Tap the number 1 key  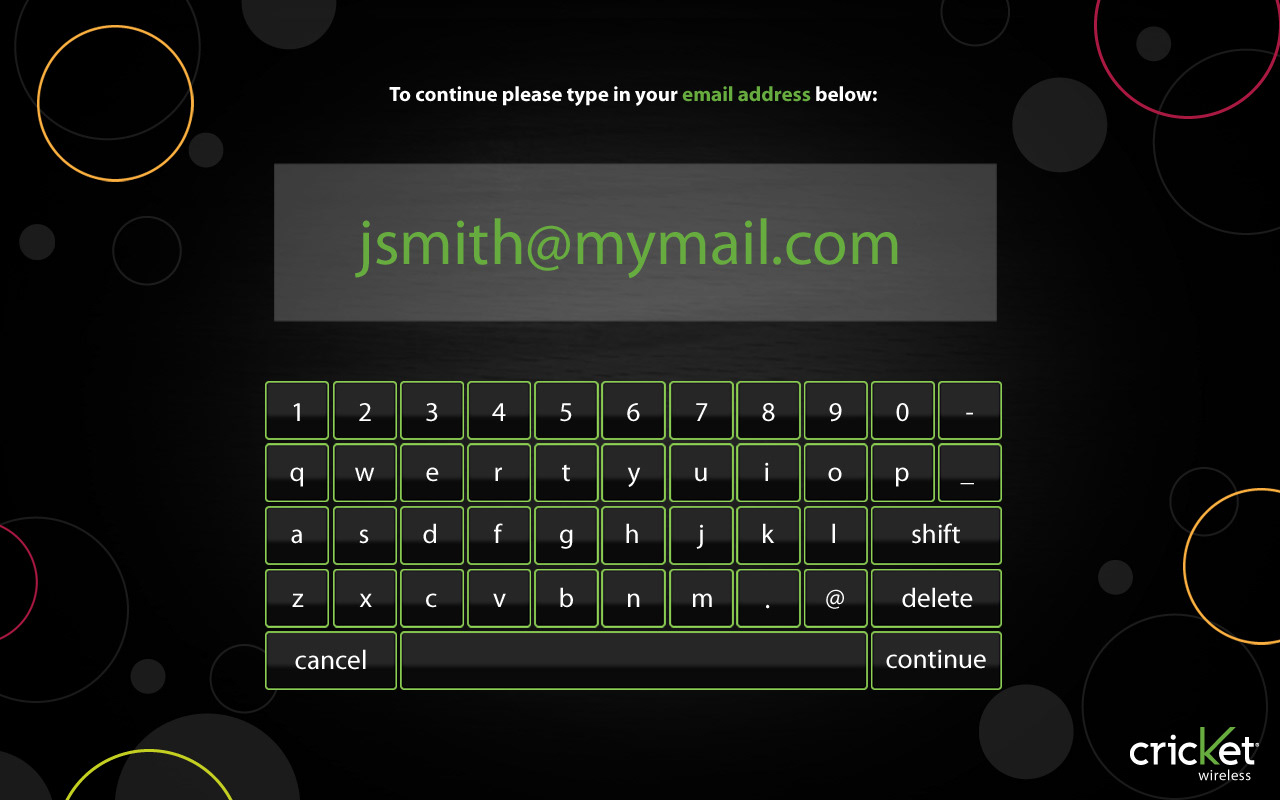coord(297,411)
